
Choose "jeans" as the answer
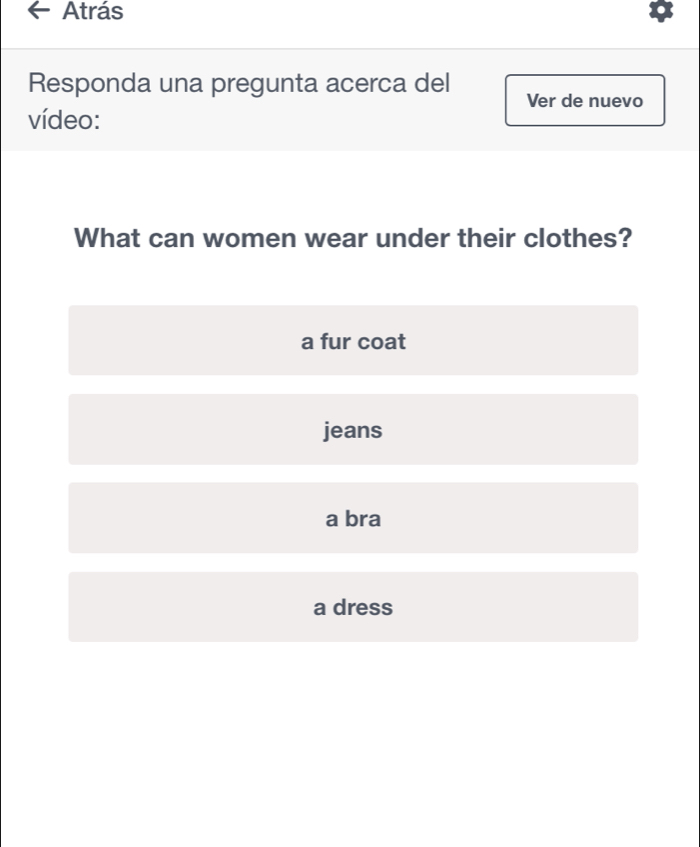coord(353,430)
